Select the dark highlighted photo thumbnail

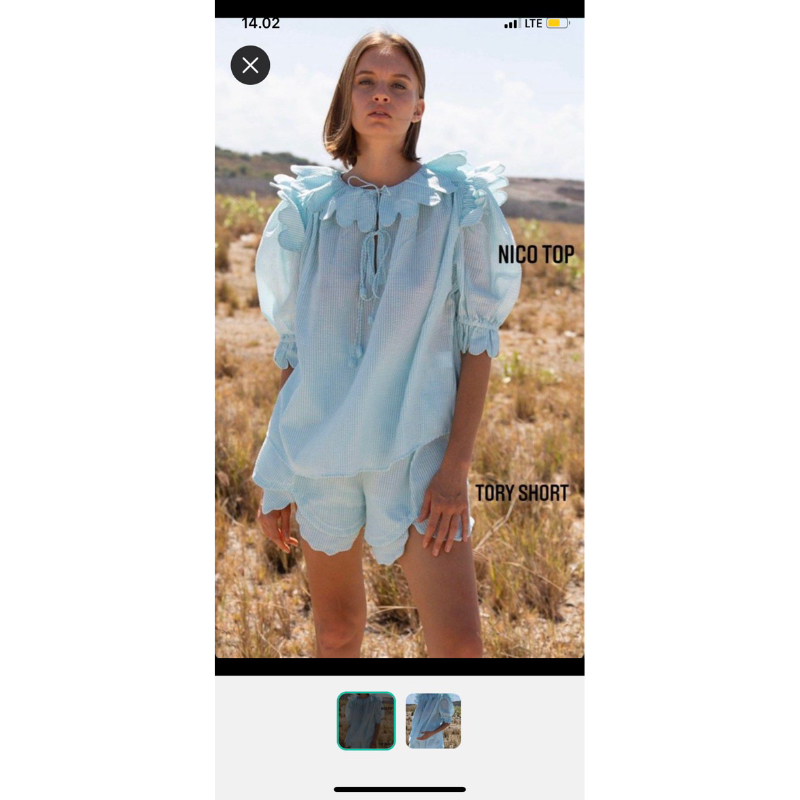tap(366, 721)
